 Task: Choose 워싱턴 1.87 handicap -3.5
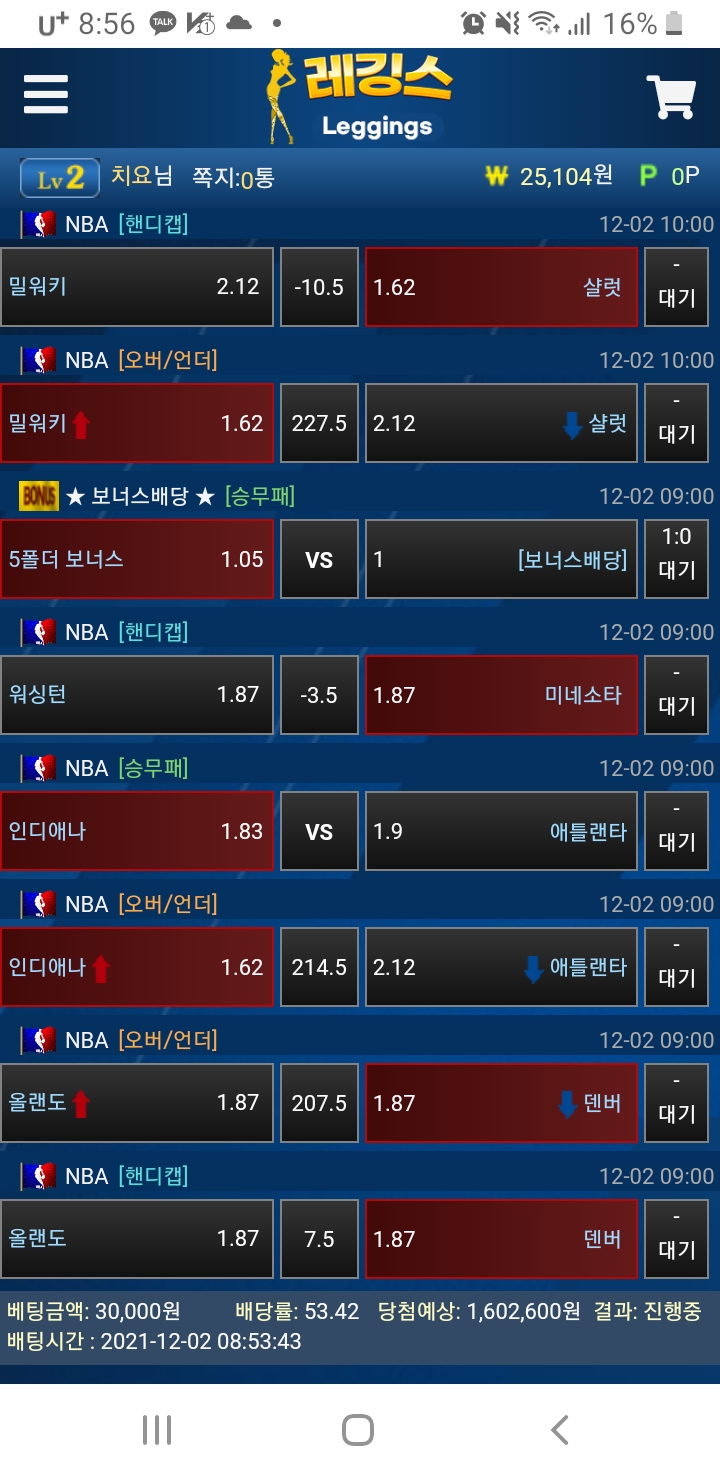click(136, 695)
